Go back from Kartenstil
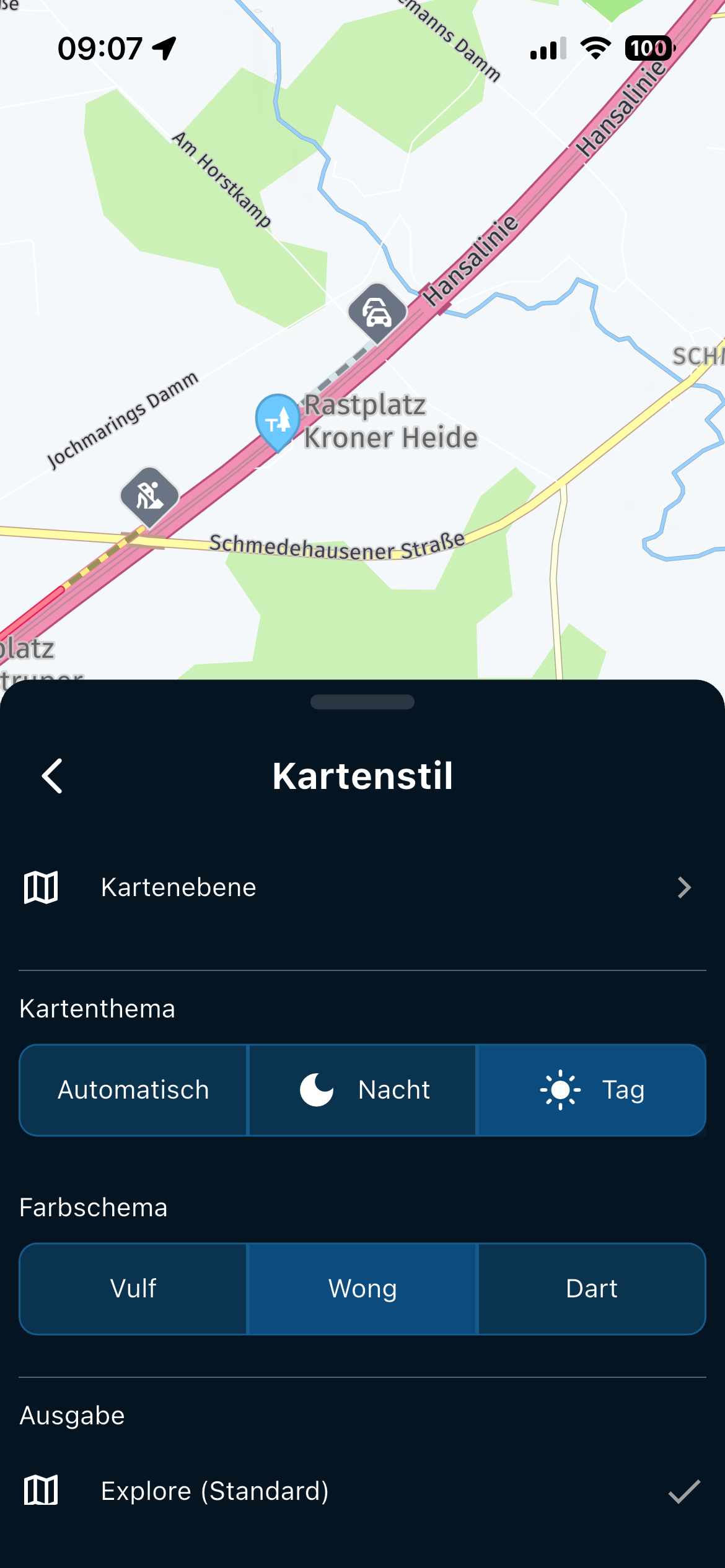Image resolution: width=725 pixels, height=1568 pixels. [x=53, y=776]
